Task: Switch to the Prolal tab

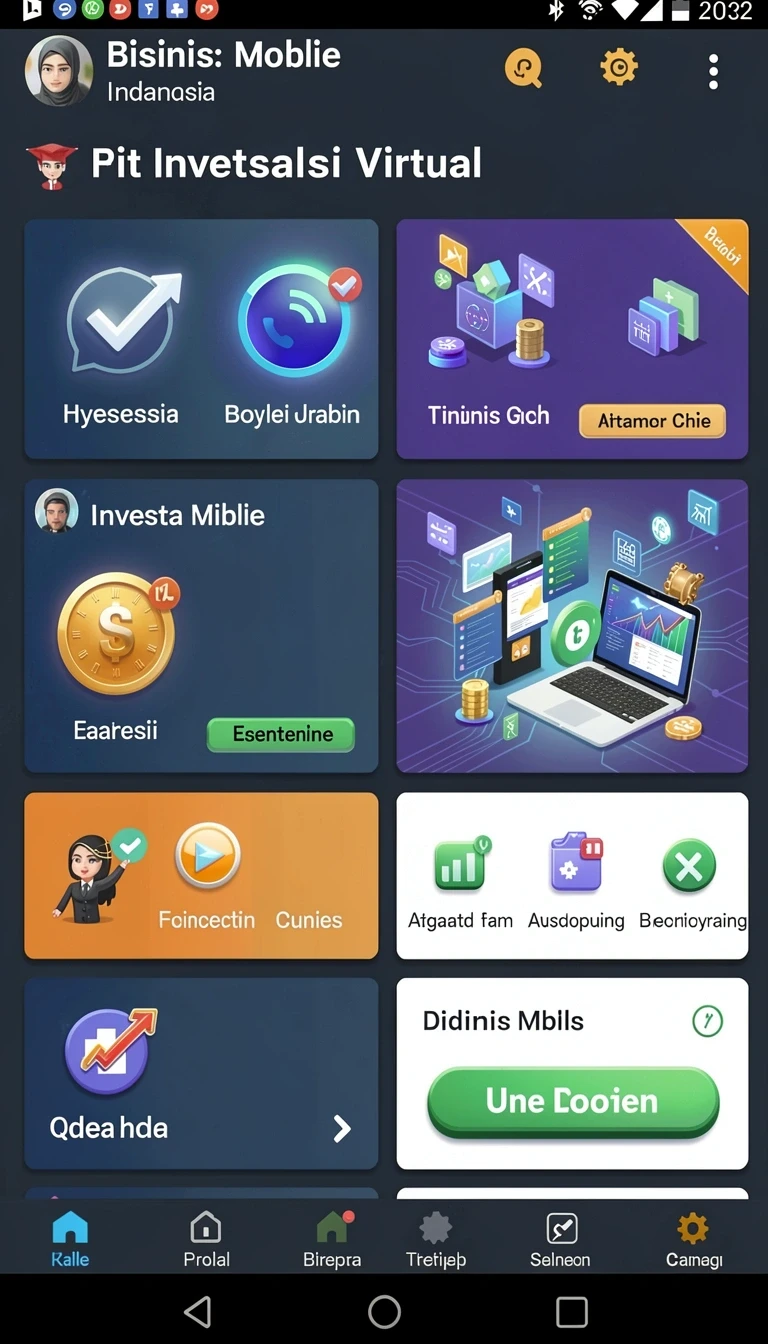Action: [206, 1240]
